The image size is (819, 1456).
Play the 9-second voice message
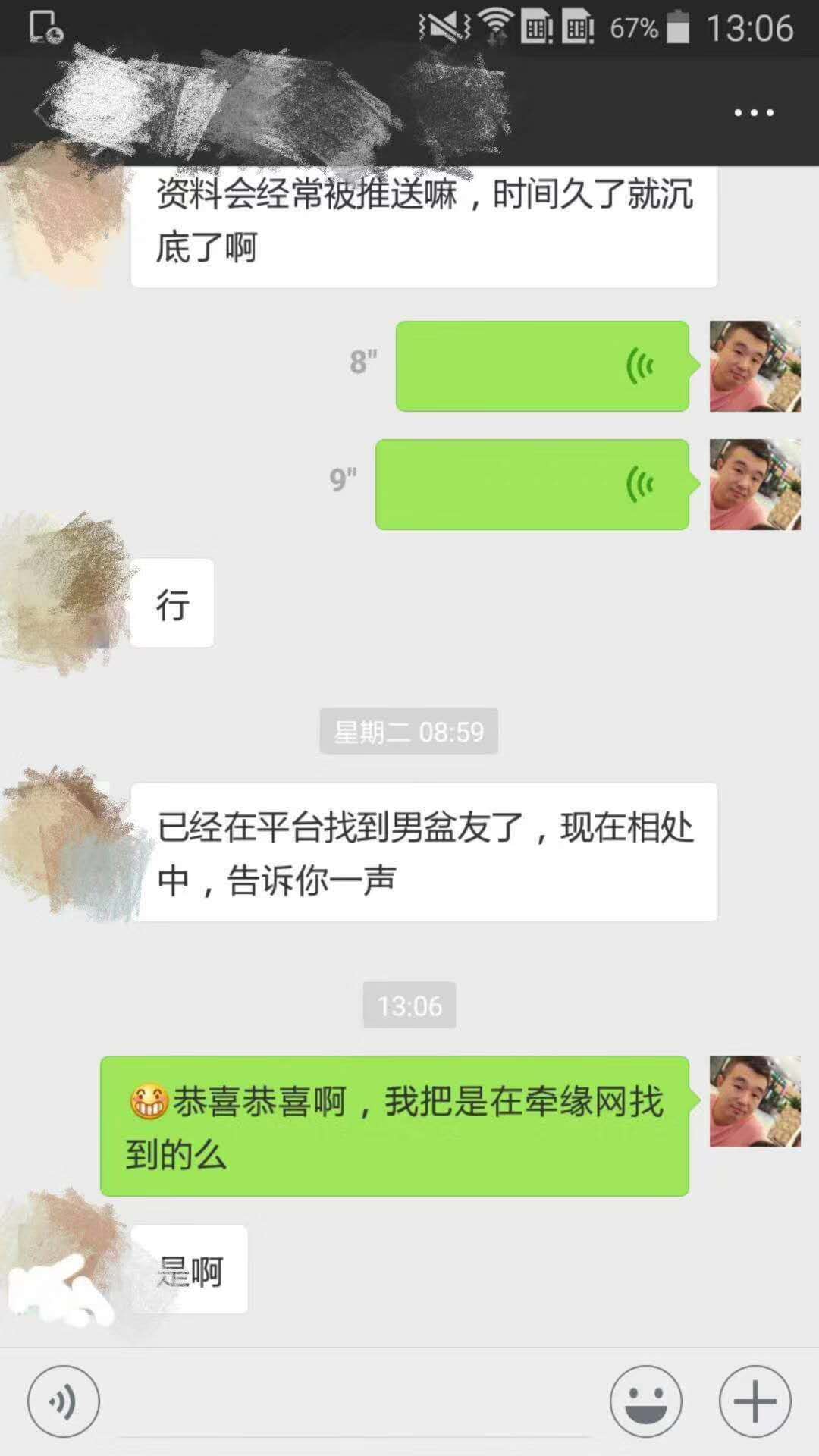coord(532,485)
